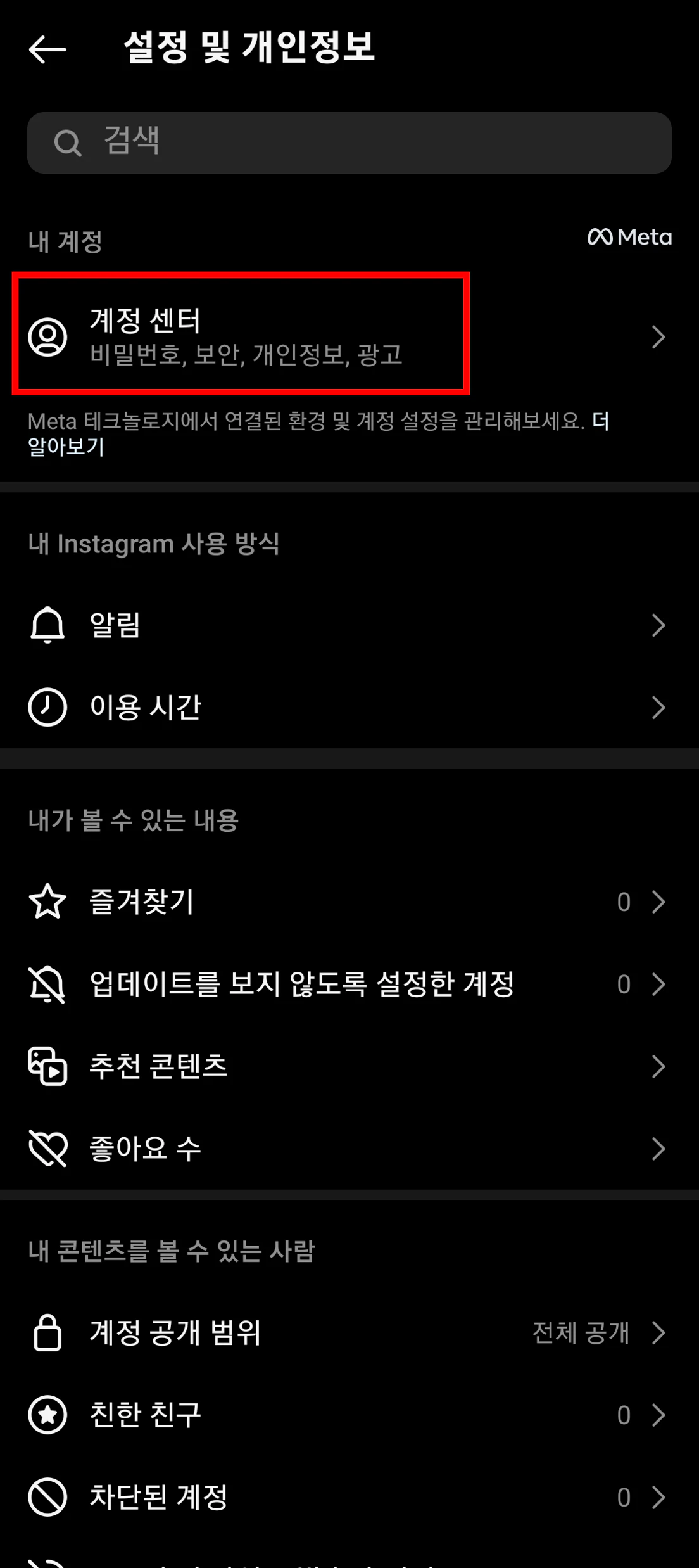Tap the muted accounts bell-slash icon
This screenshot has height=1568, width=699.
[x=47, y=984]
